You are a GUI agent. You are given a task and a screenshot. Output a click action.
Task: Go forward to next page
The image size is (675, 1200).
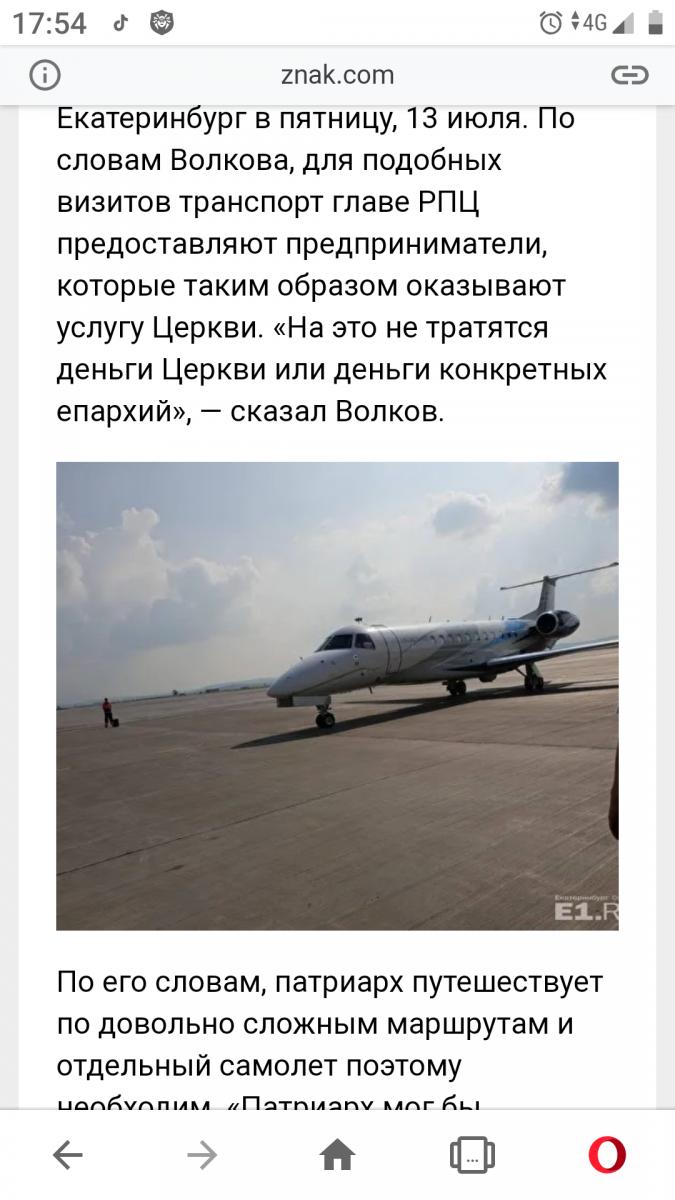pyautogui.click(x=202, y=1156)
